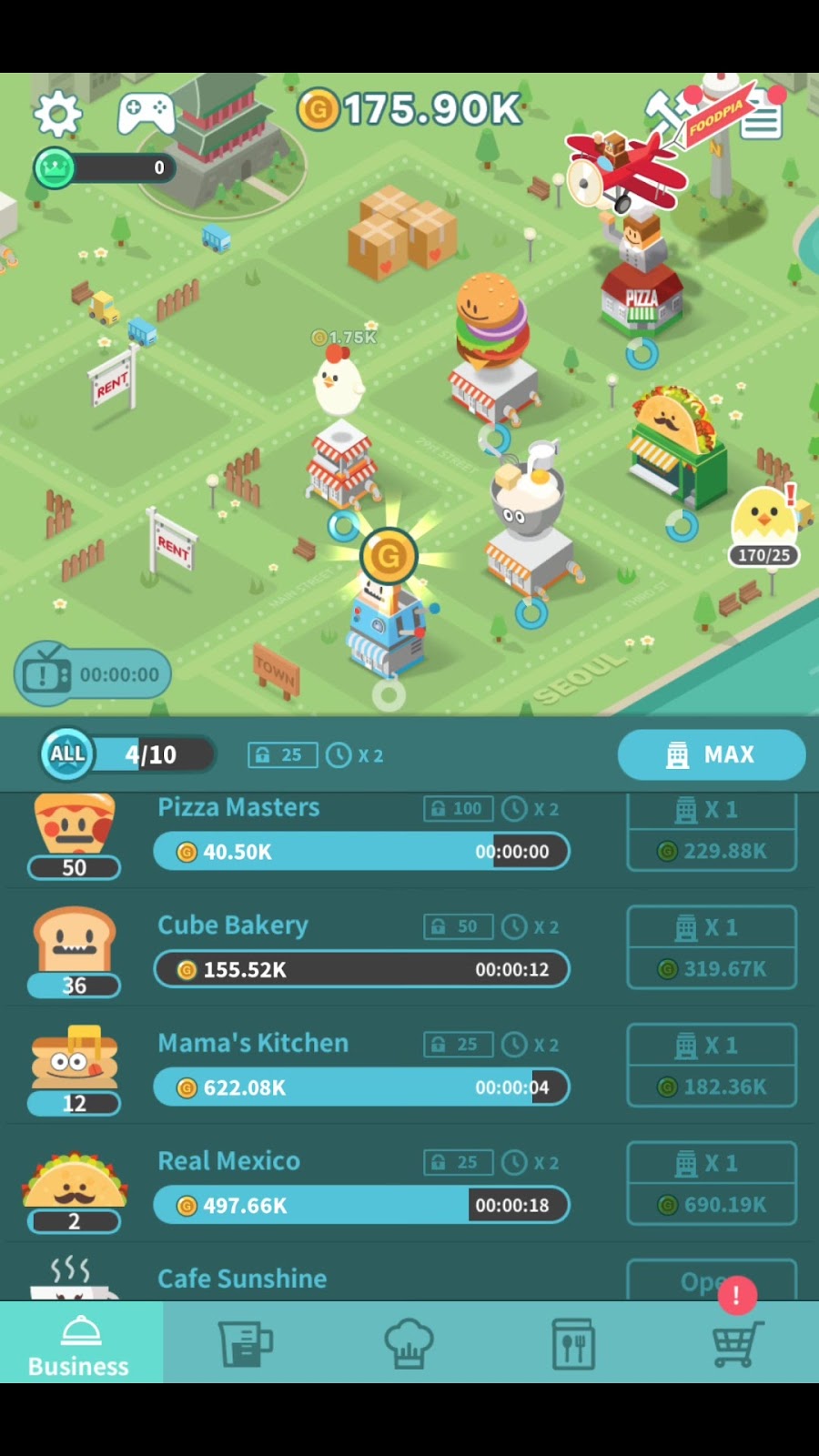Open the menu list icon

(761, 119)
